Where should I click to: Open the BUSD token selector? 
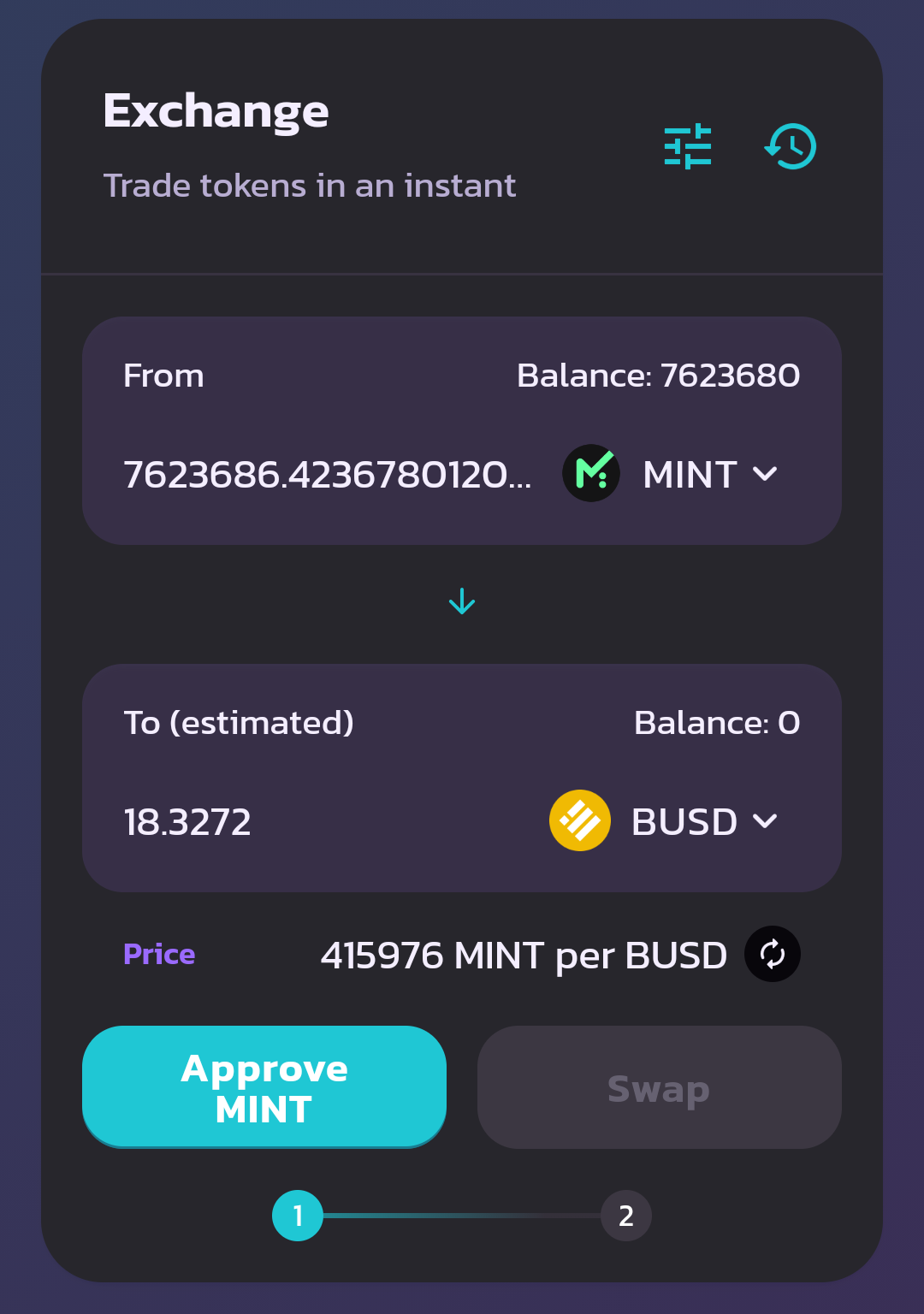(665, 821)
